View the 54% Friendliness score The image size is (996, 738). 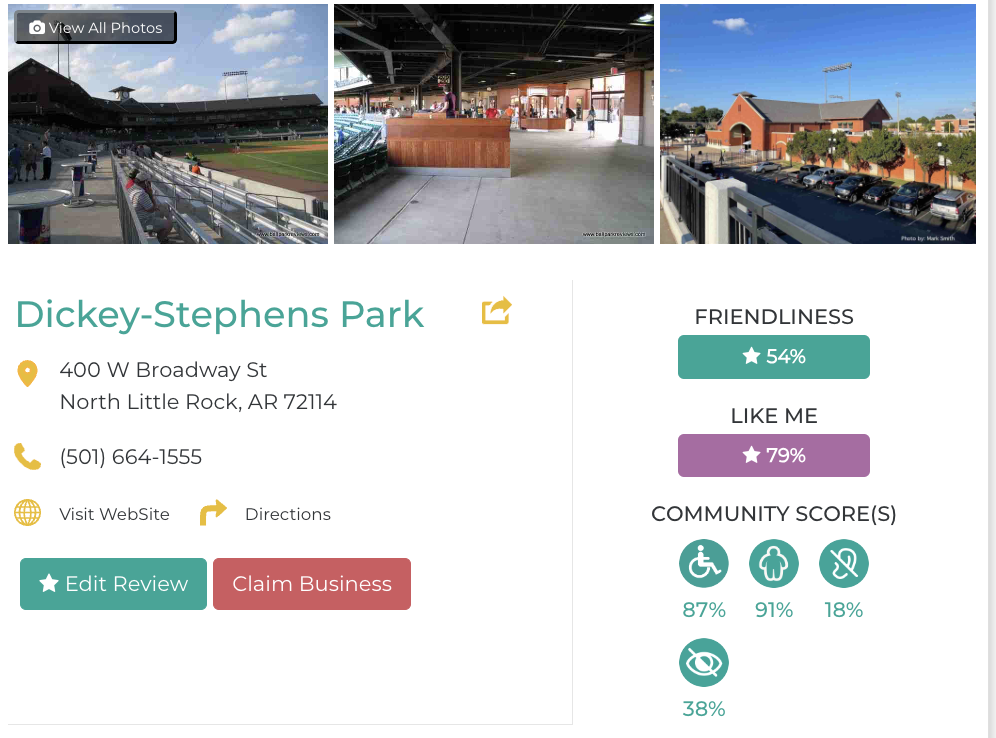pyautogui.click(x=773, y=357)
